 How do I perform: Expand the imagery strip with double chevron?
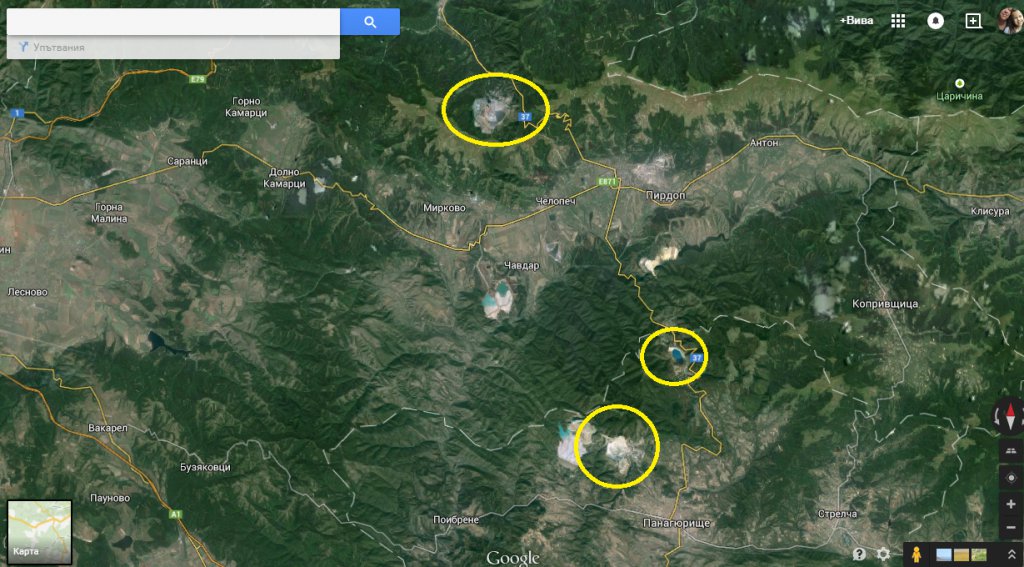tap(1010, 554)
